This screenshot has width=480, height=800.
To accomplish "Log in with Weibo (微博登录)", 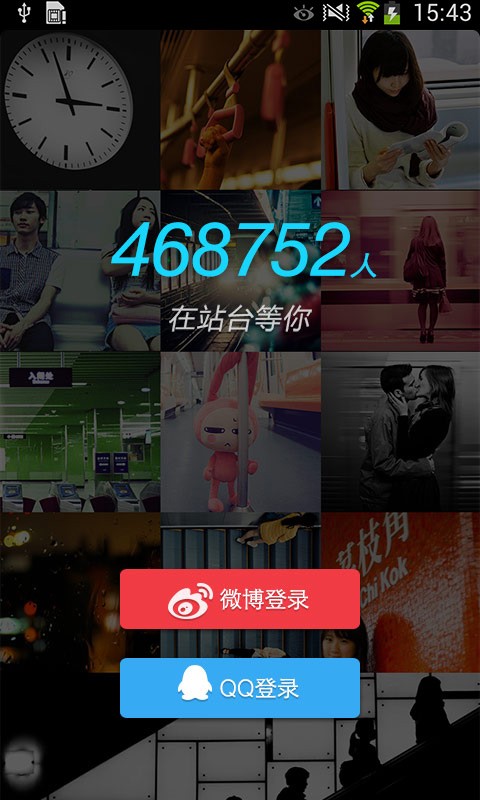I will 240,599.
